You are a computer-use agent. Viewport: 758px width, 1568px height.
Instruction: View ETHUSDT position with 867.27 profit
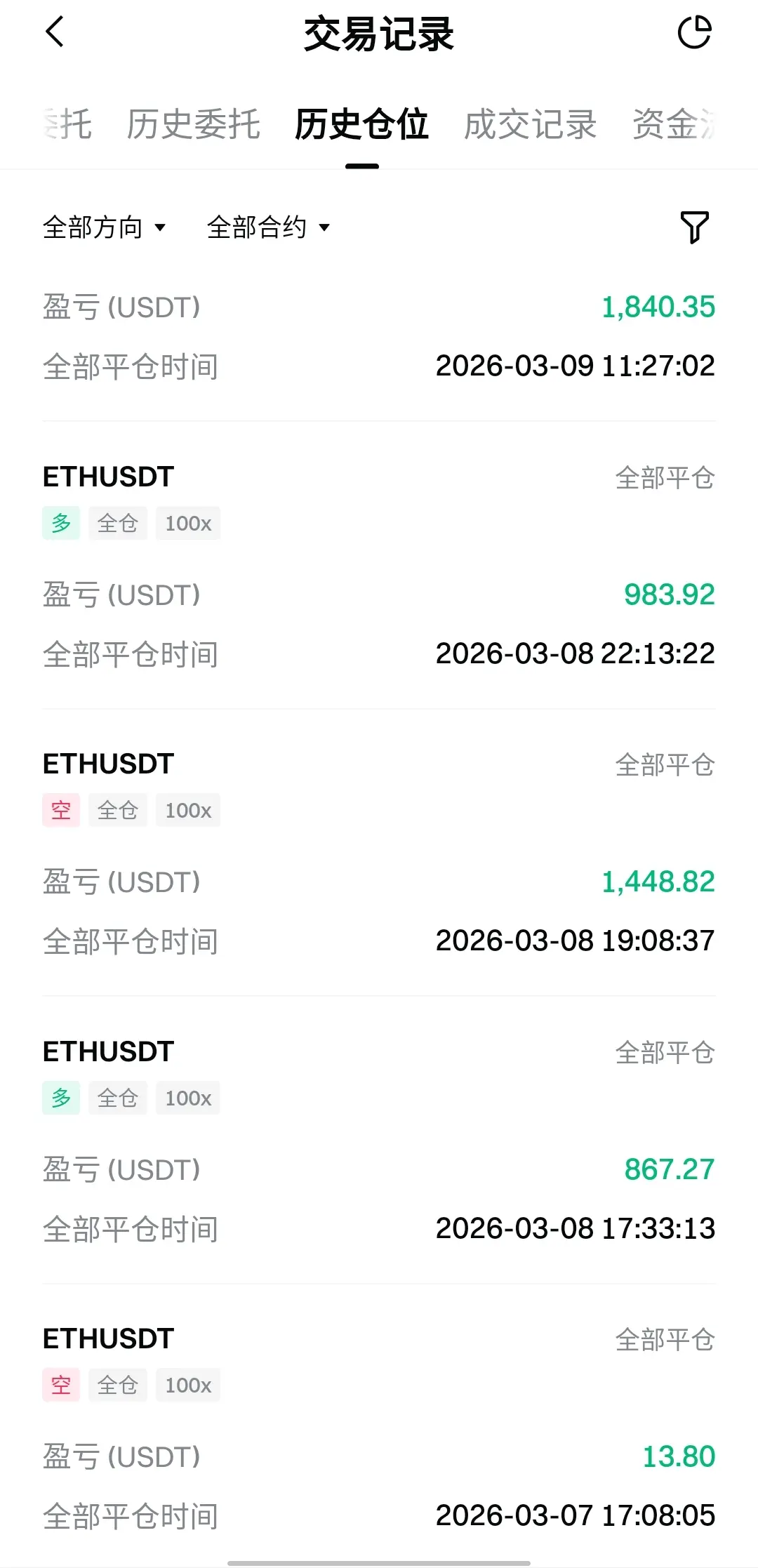pos(379,1140)
